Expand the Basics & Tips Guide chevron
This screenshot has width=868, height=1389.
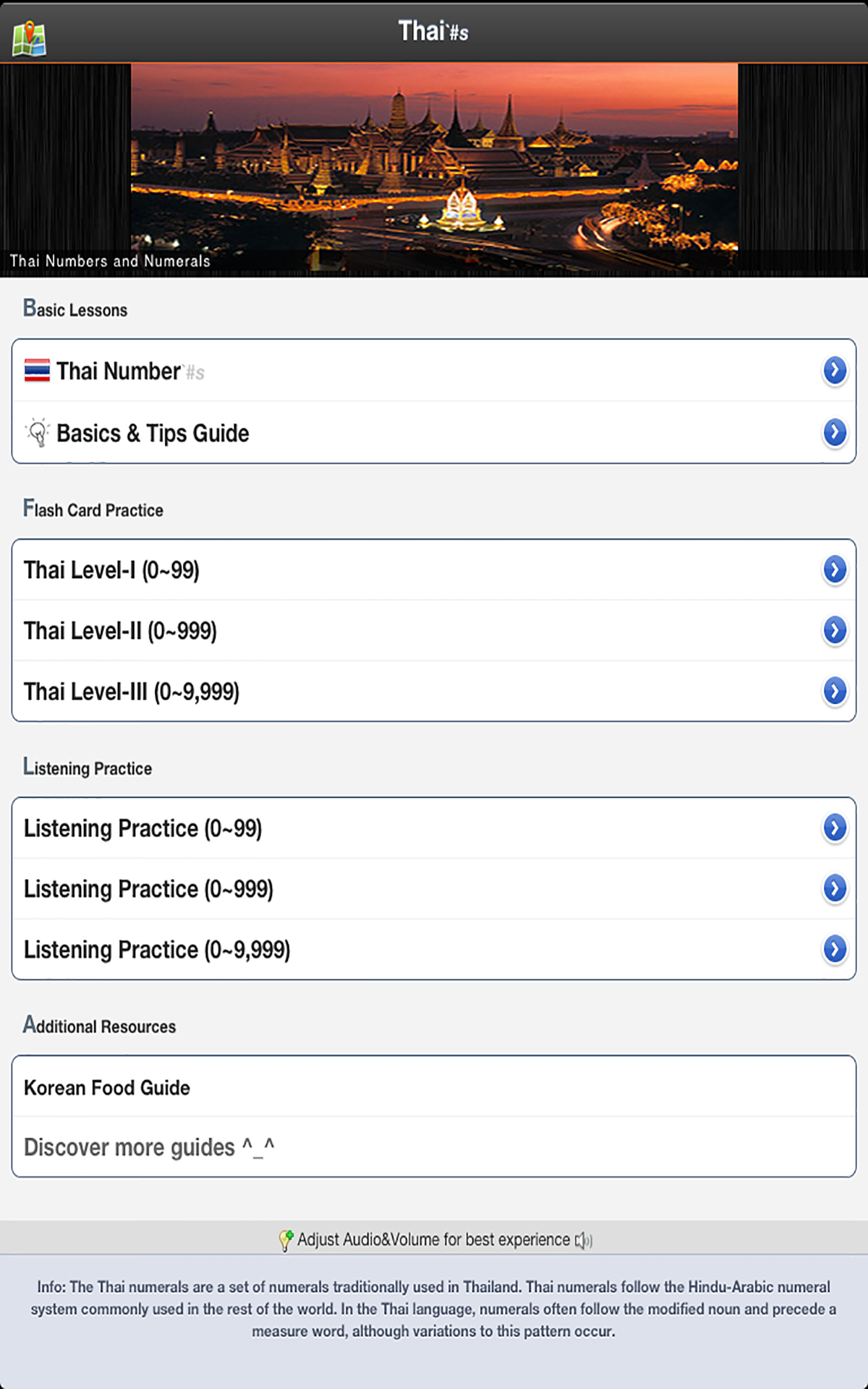(835, 432)
